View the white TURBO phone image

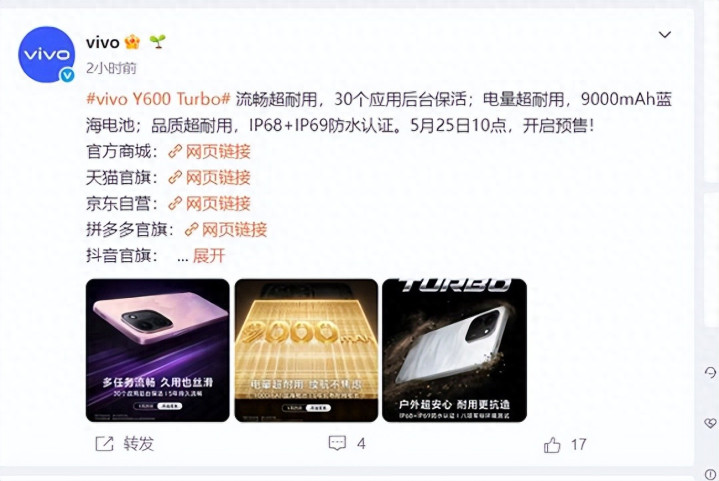pos(454,350)
